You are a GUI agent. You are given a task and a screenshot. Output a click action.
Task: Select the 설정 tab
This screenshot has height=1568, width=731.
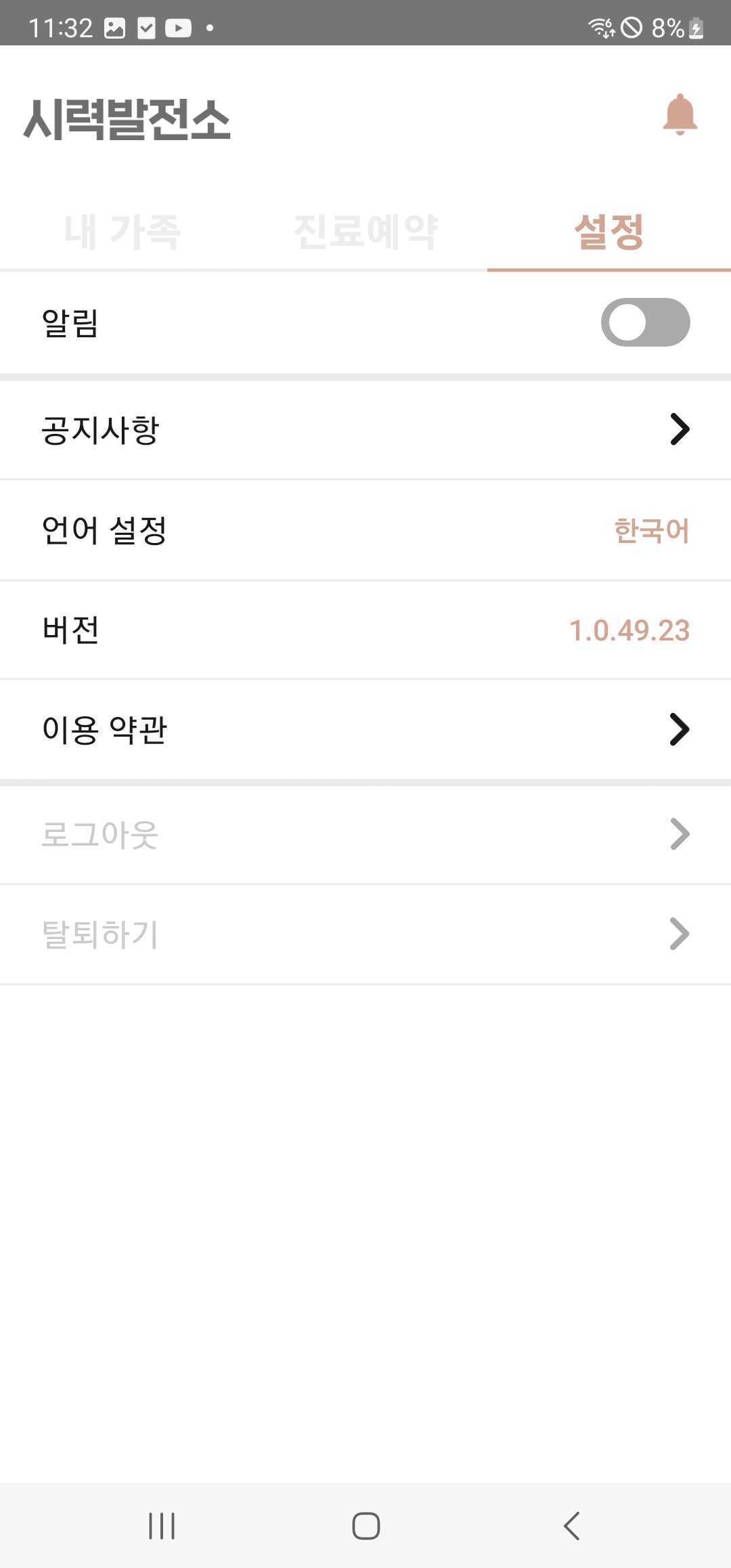608,232
